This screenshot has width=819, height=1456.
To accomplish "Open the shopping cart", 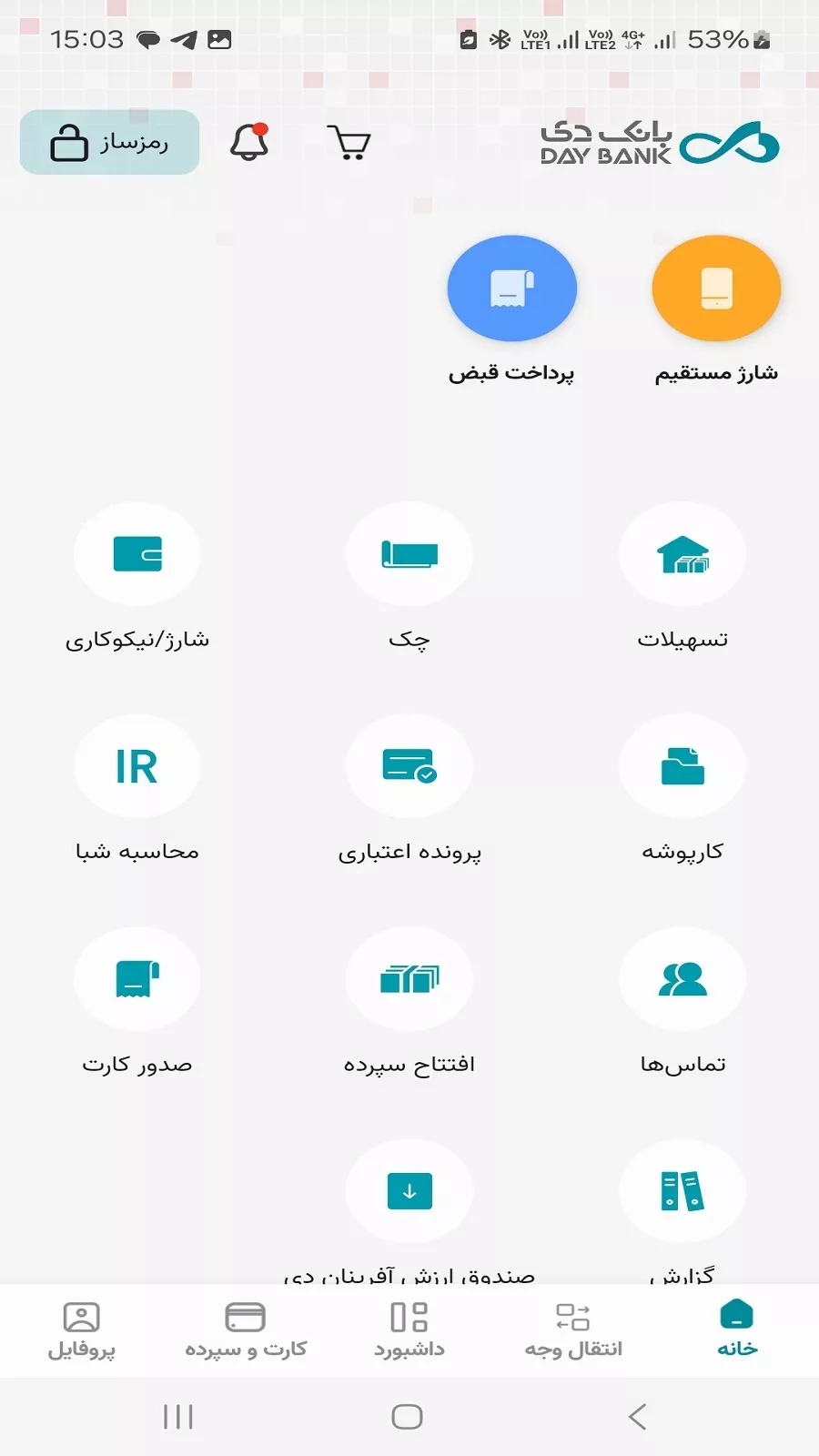I will point(349,143).
